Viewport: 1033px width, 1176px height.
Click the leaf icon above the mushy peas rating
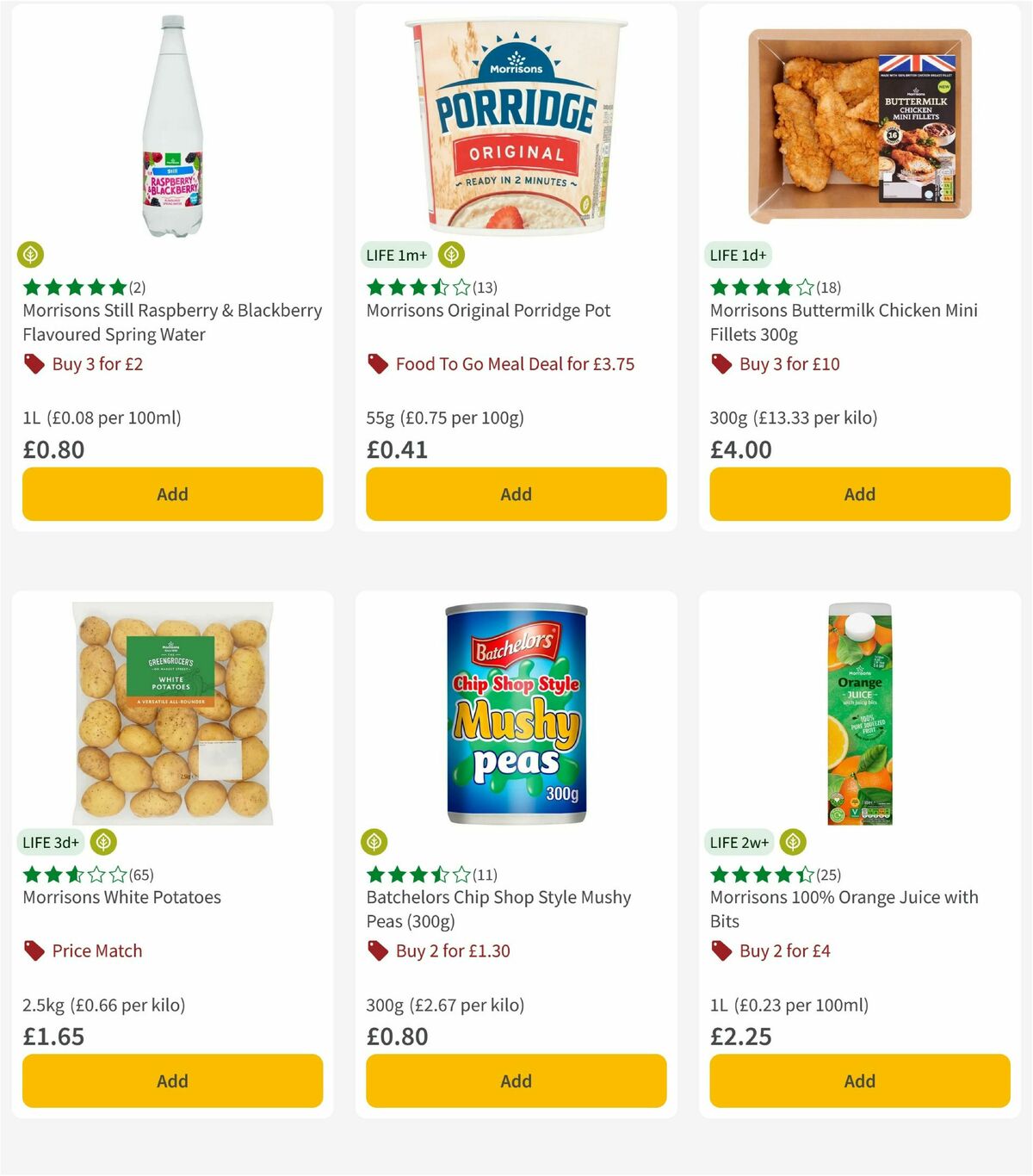(374, 842)
